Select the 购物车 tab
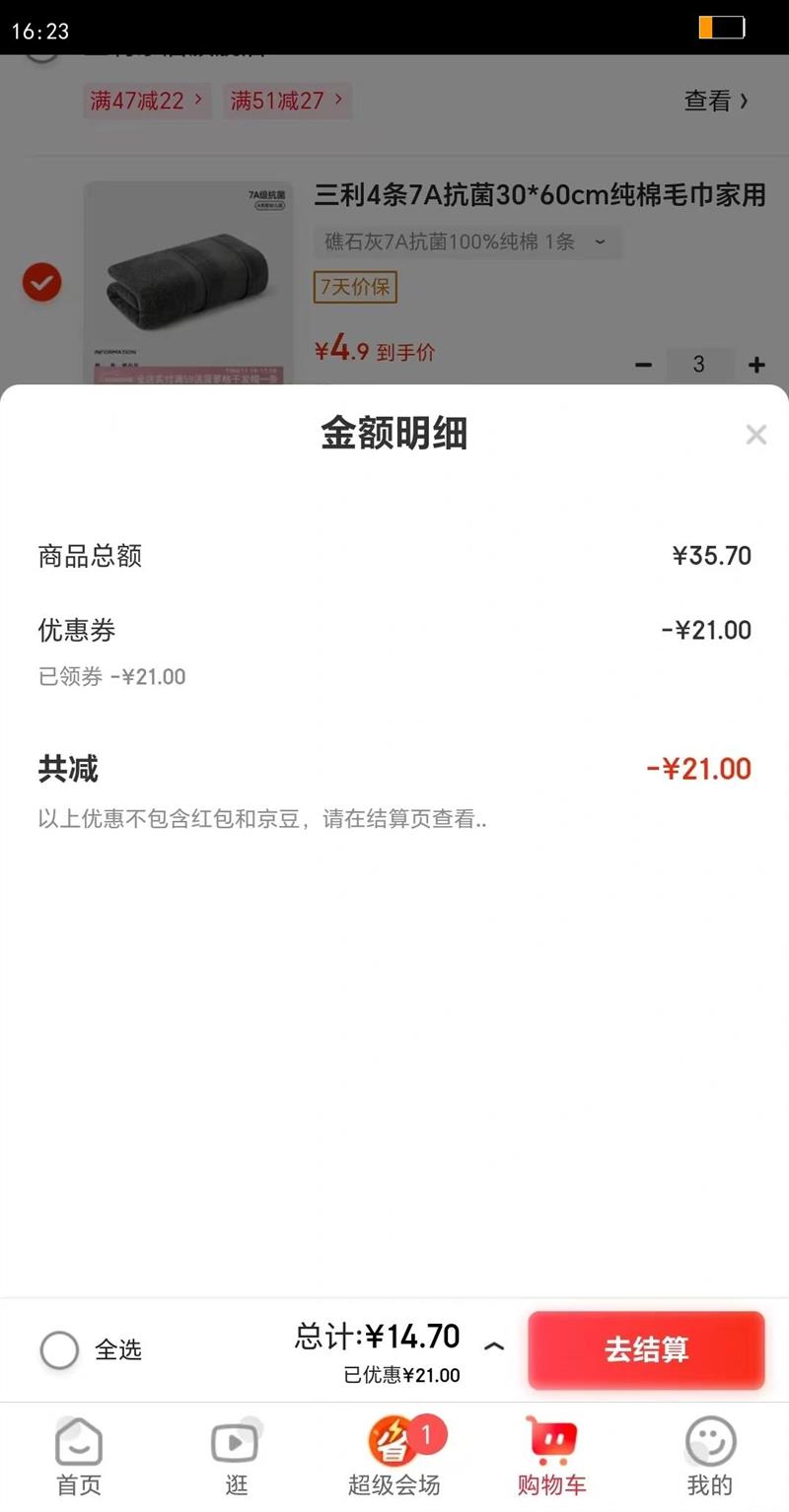 point(551,1457)
